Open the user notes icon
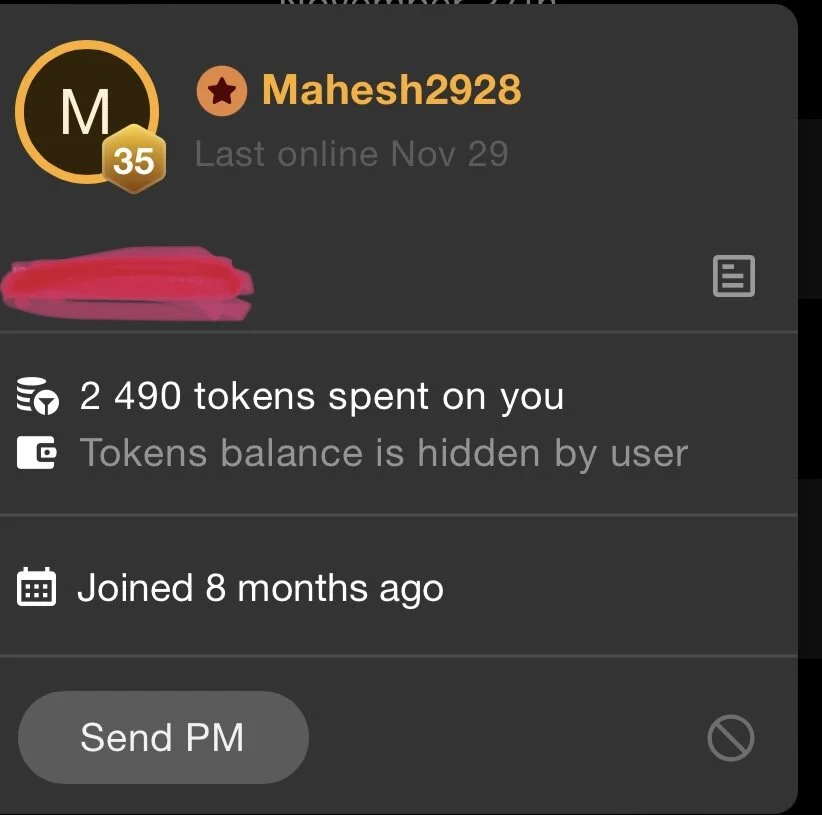The width and height of the screenshot is (822, 815). pos(733,276)
